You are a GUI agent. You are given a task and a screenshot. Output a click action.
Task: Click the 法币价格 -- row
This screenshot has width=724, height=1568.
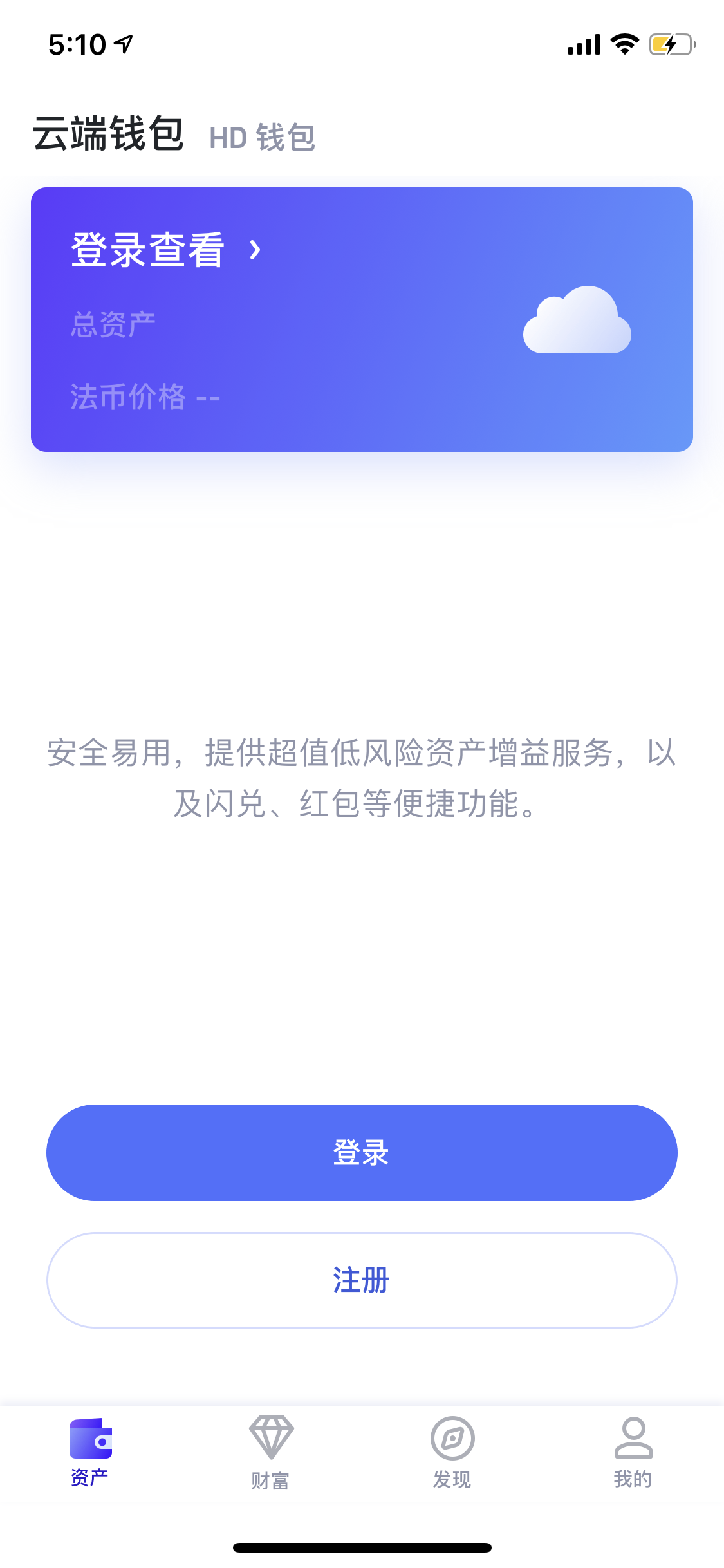click(x=145, y=397)
